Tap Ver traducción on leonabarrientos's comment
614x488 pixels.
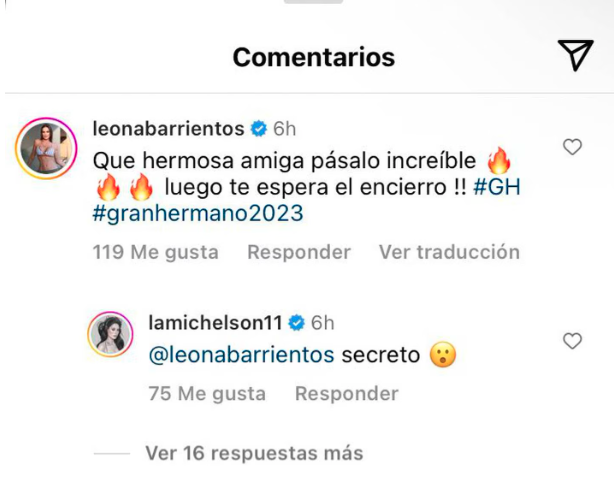pos(449,252)
